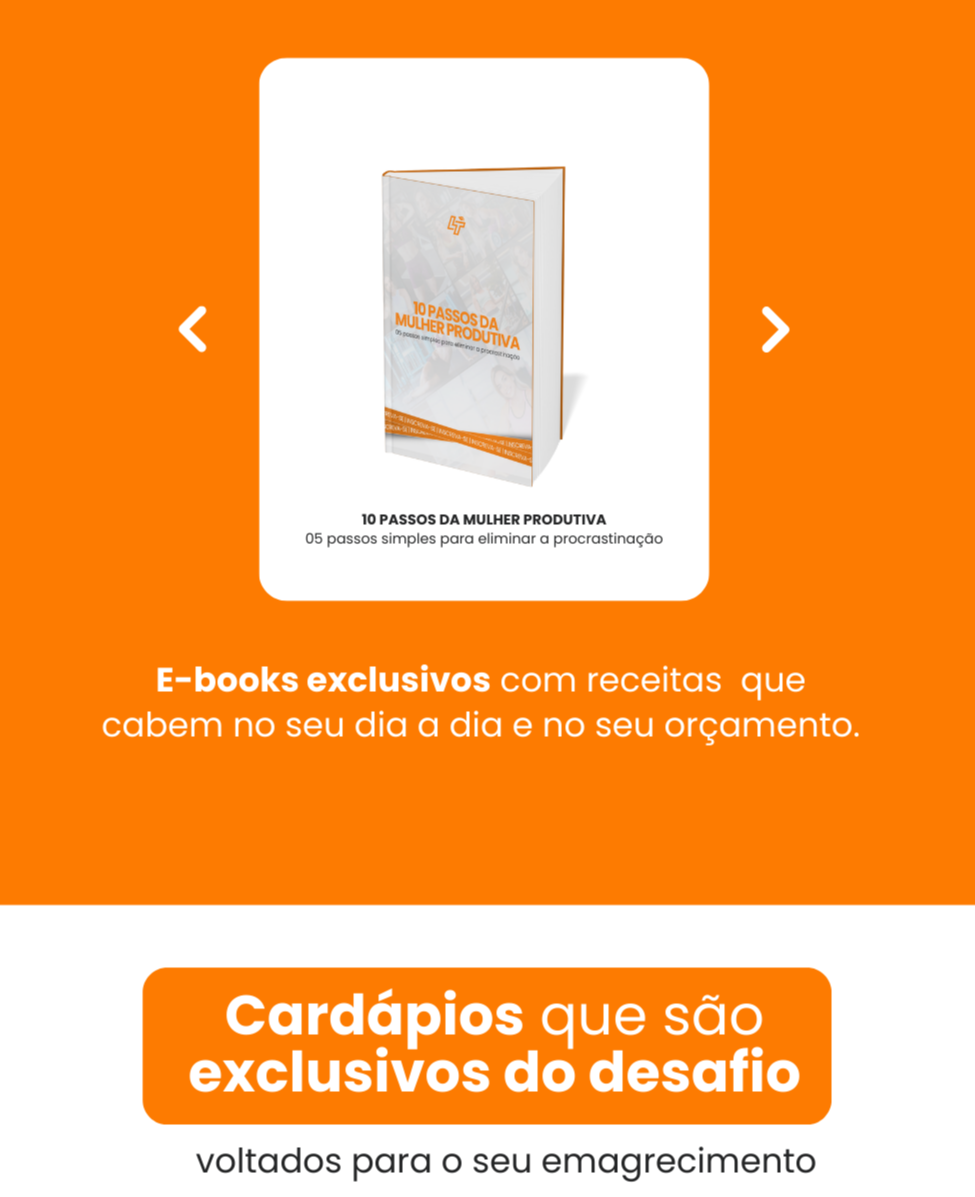
Task: Open the 10 Passos da Mulher Produtiva card
Action: point(484,330)
